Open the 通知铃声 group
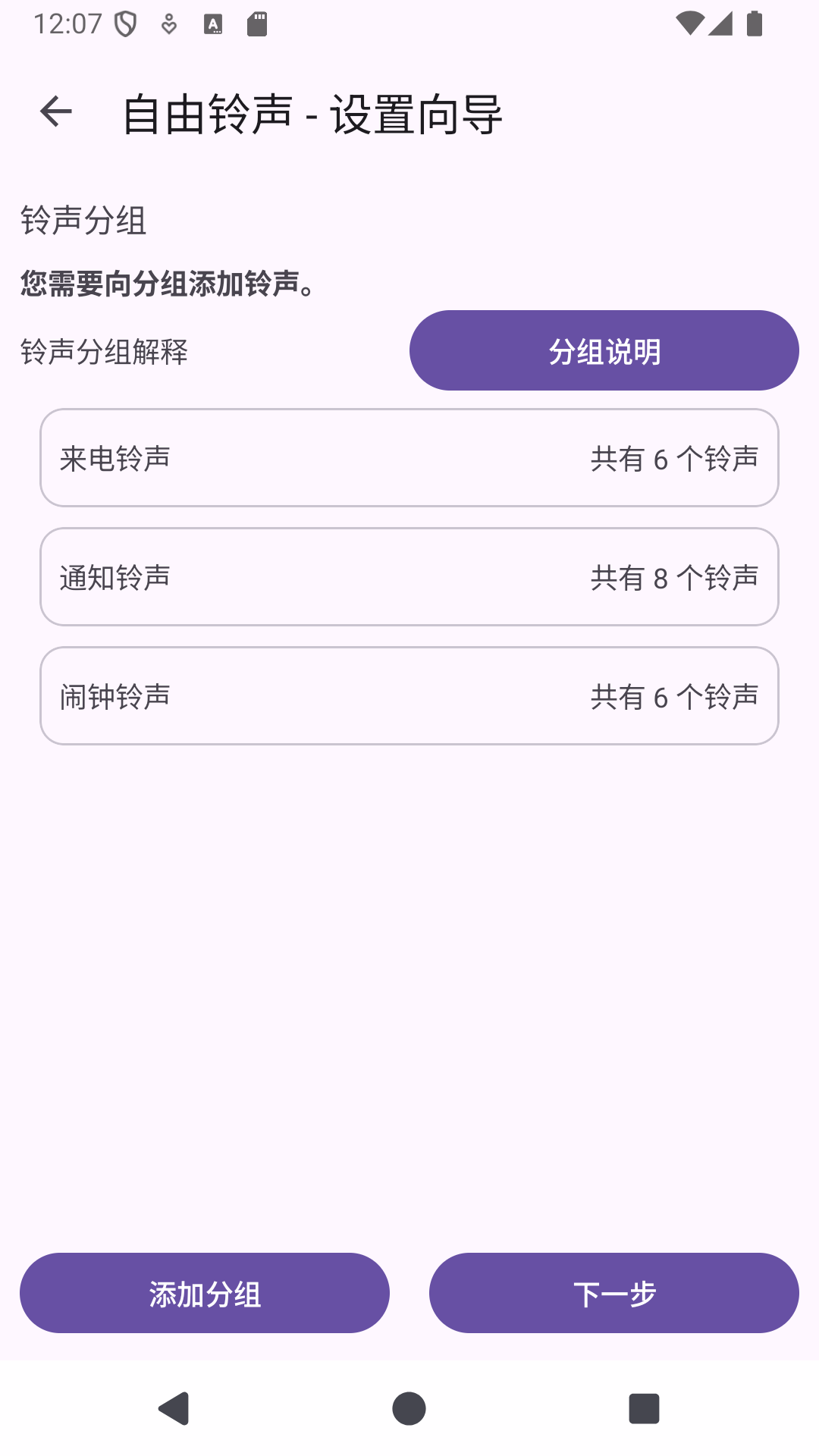This screenshot has height=1456, width=819. (409, 577)
